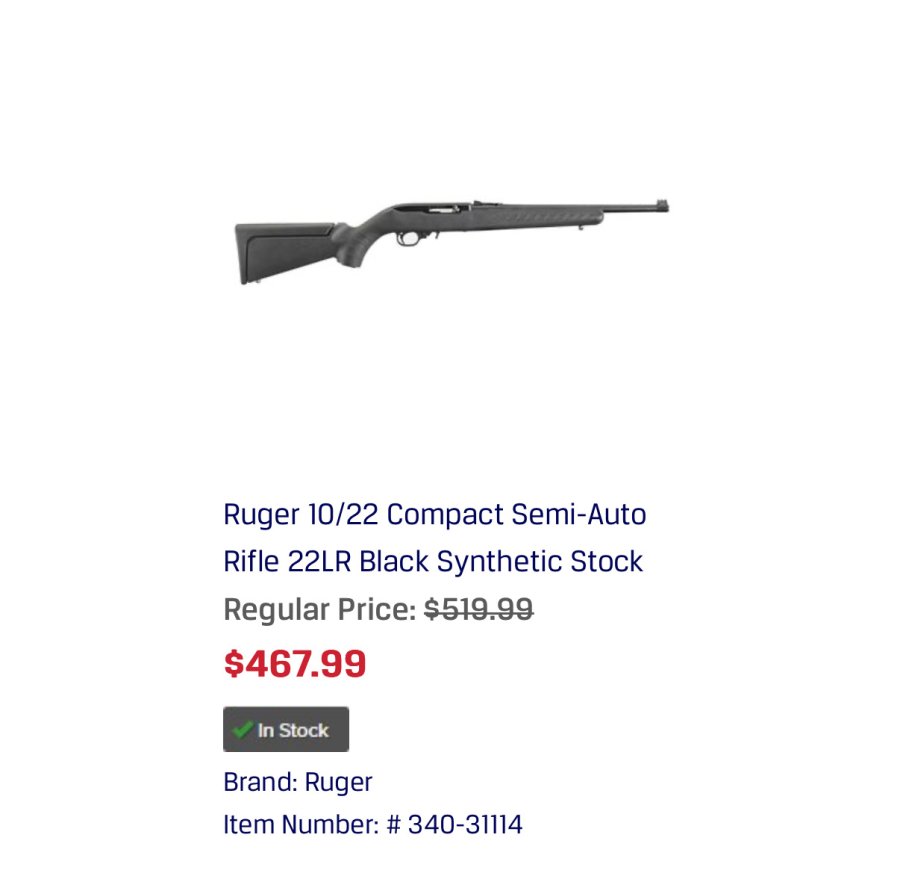Screen dimensions: 900x876
Task: Open the Ruger 10/22 Compact Semi-Auto Rifle title link
Action: [434, 537]
